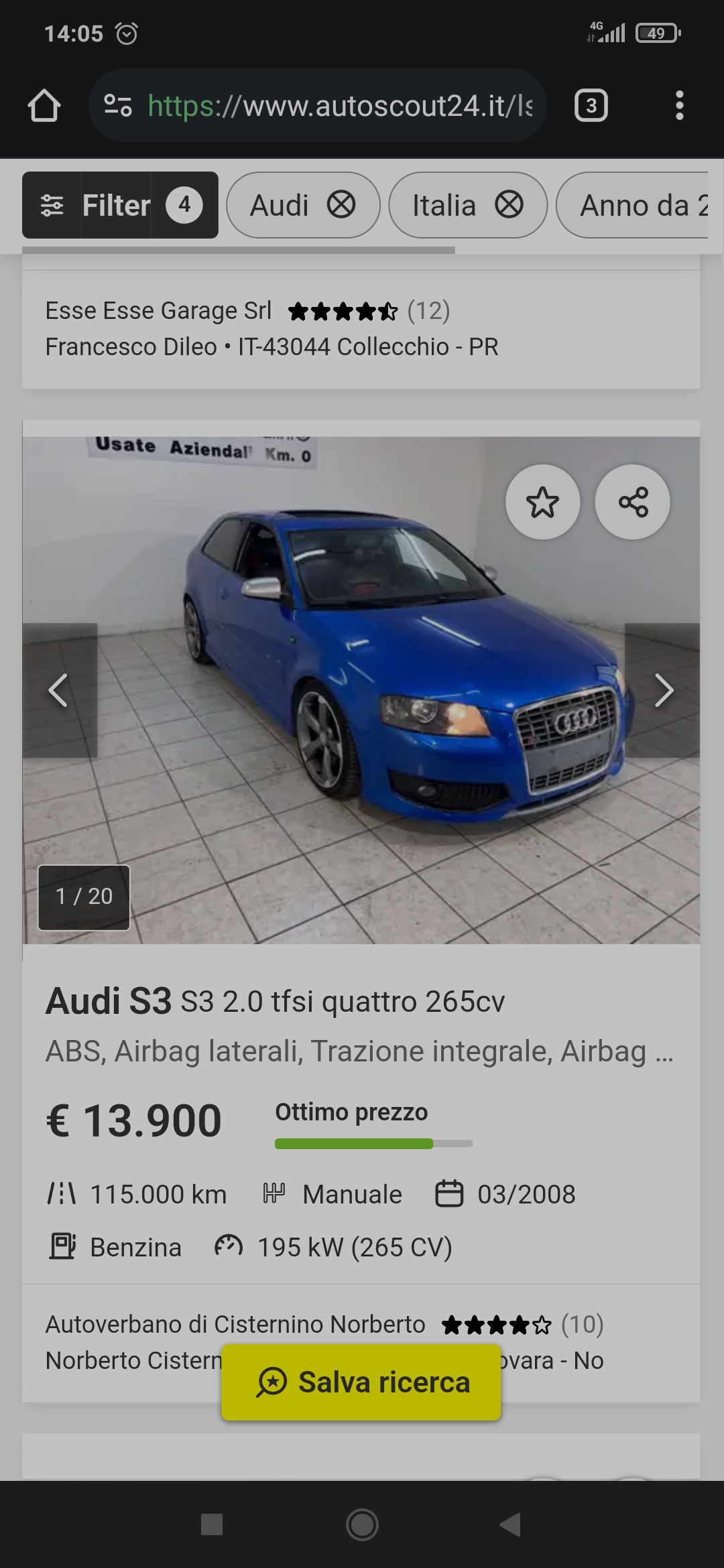Remove the Italia filter chip
The height and width of the screenshot is (1568, 724).
pyautogui.click(x=509, y=204)
